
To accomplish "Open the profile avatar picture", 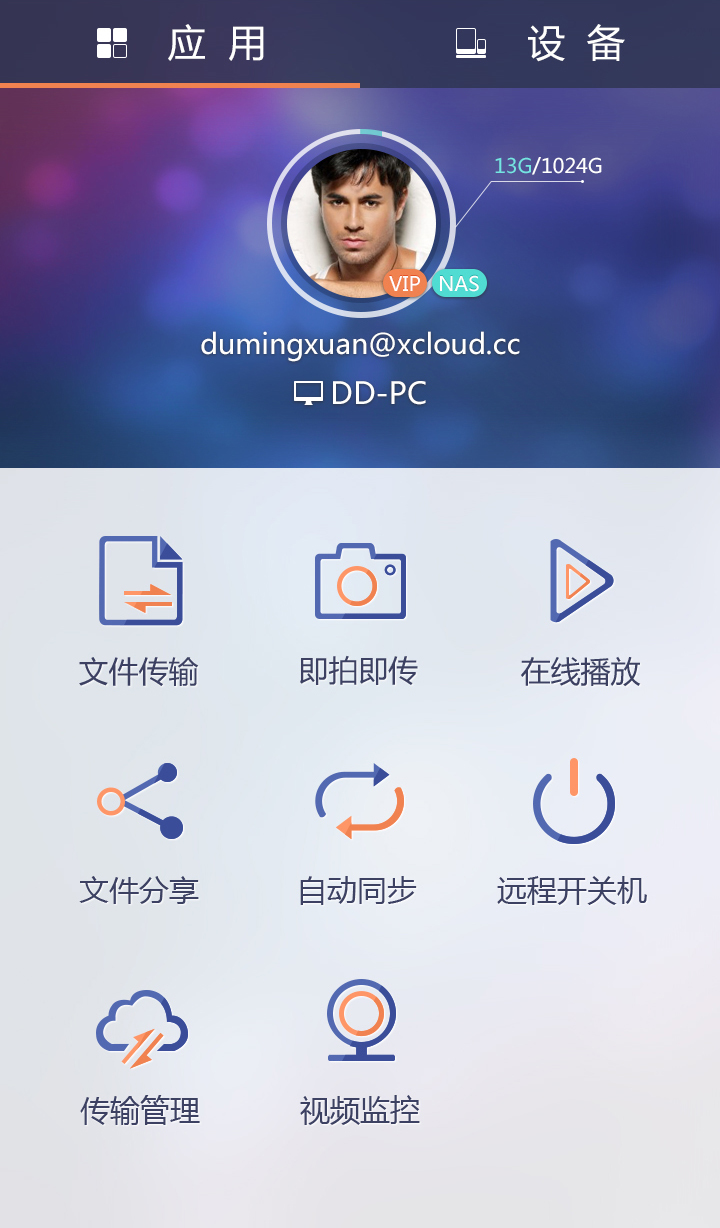I will 361,222.
